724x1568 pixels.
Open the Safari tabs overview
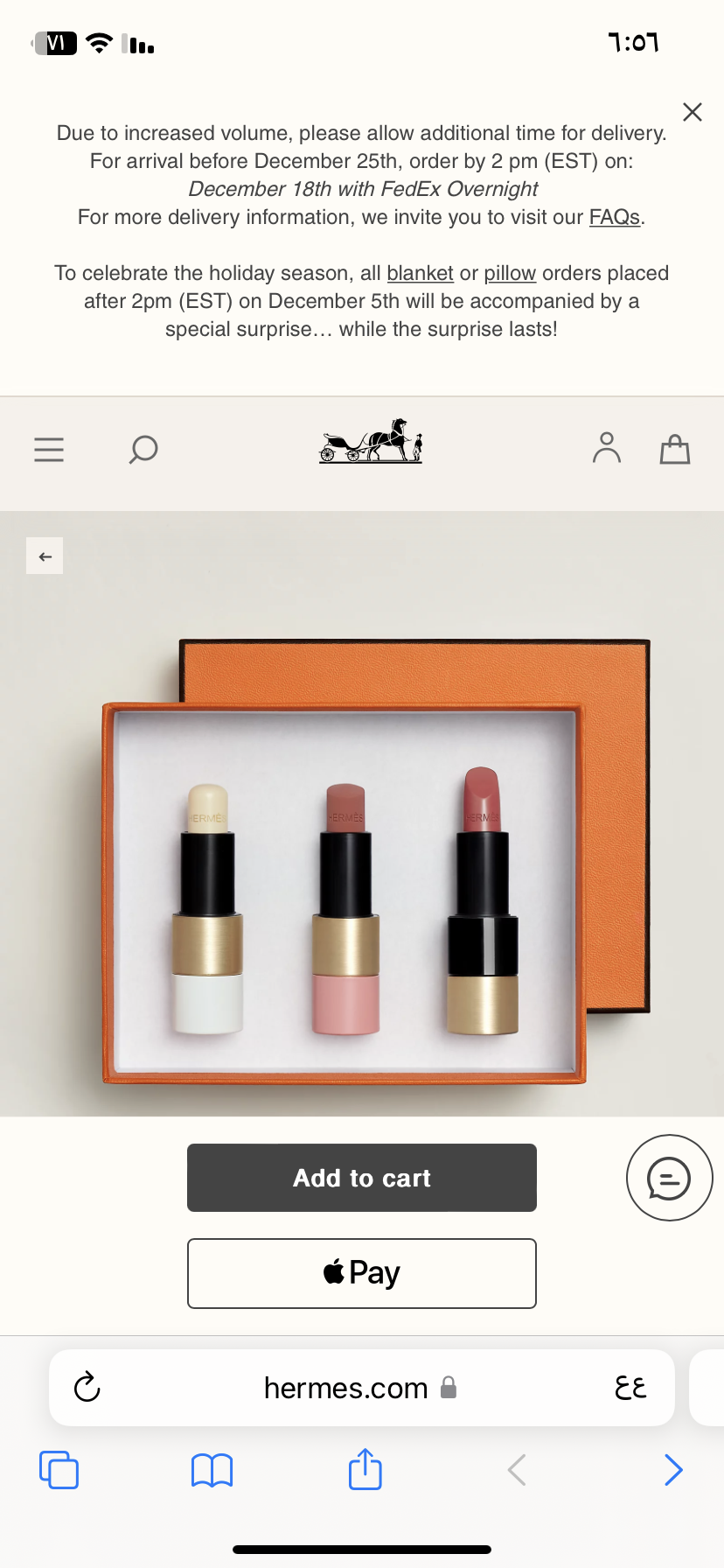click(x=59, y=1470)
